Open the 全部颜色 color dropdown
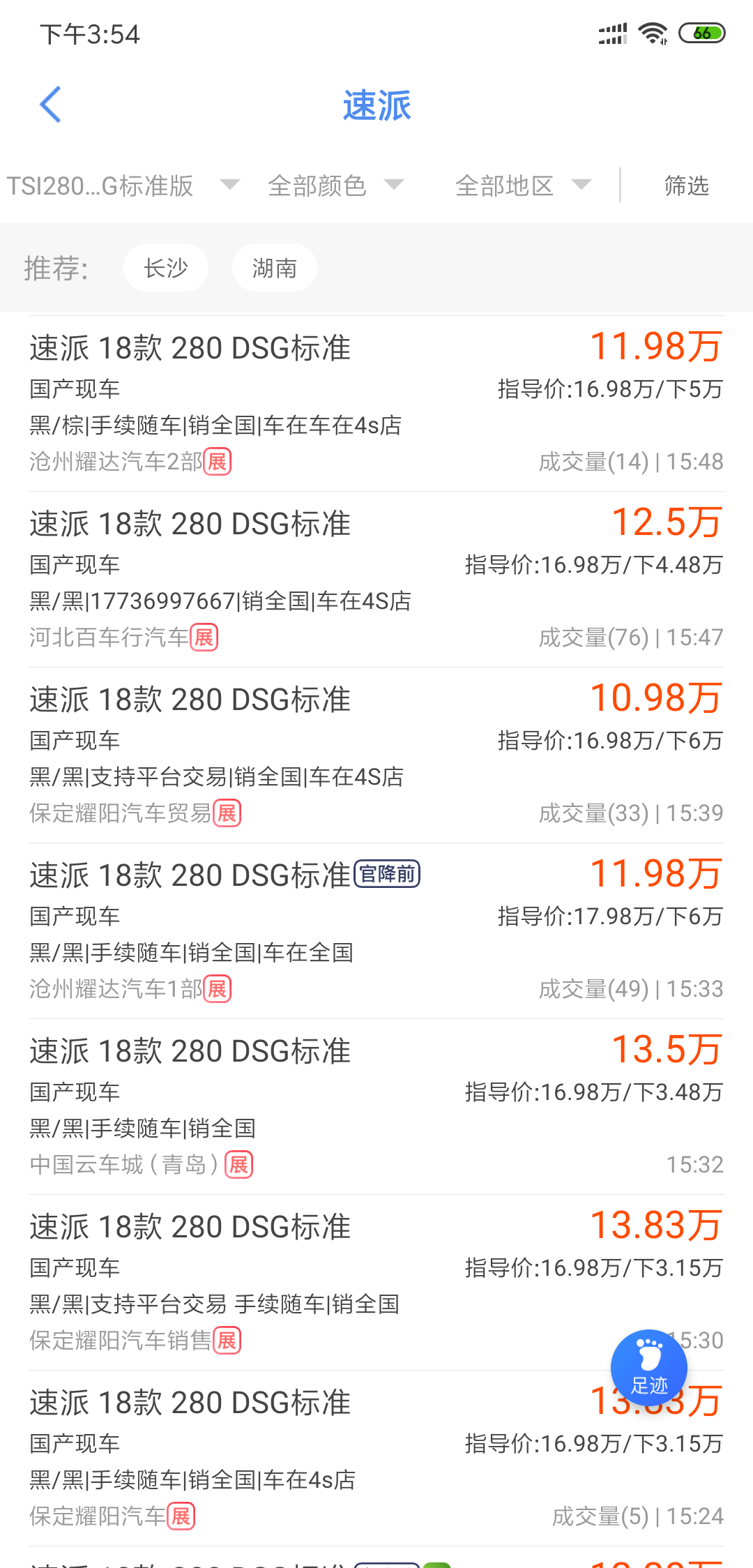 (x=335, y=186)
